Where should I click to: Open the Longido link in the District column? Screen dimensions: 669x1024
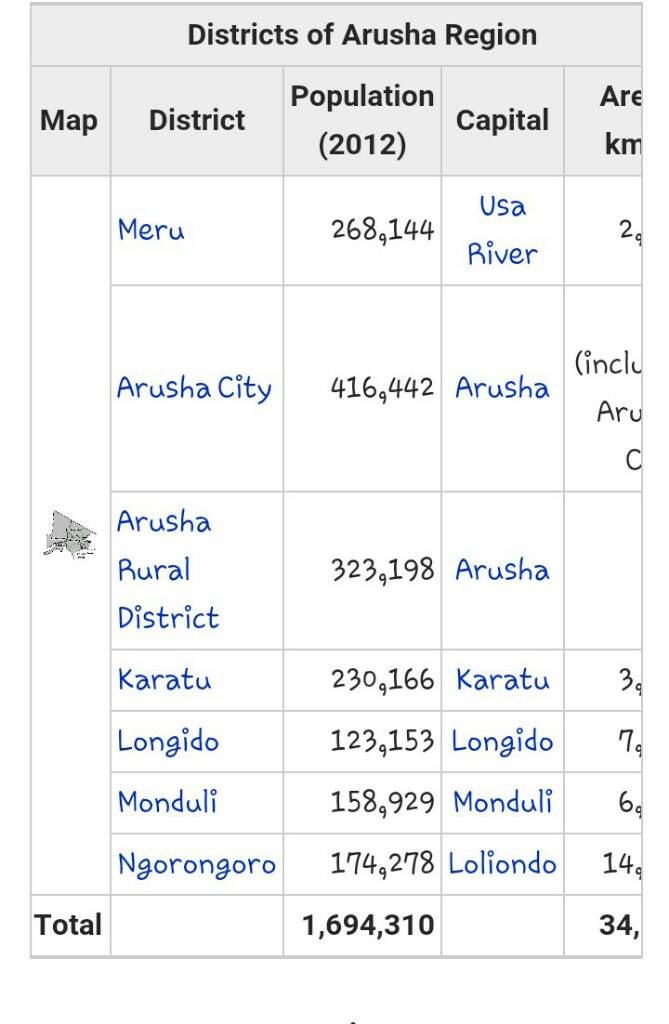coord(167,742)
